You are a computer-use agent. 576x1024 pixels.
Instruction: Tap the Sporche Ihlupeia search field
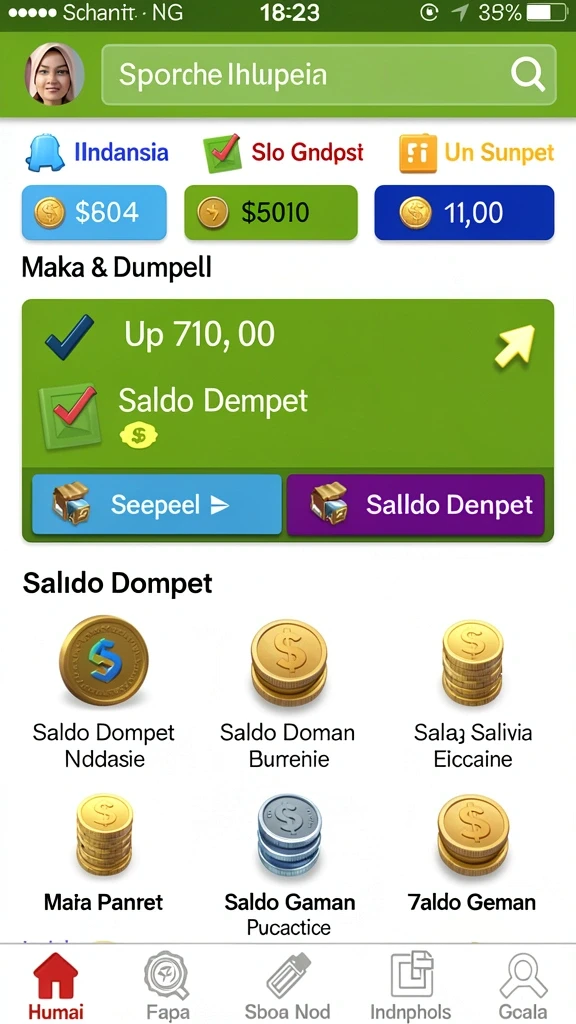328,75
